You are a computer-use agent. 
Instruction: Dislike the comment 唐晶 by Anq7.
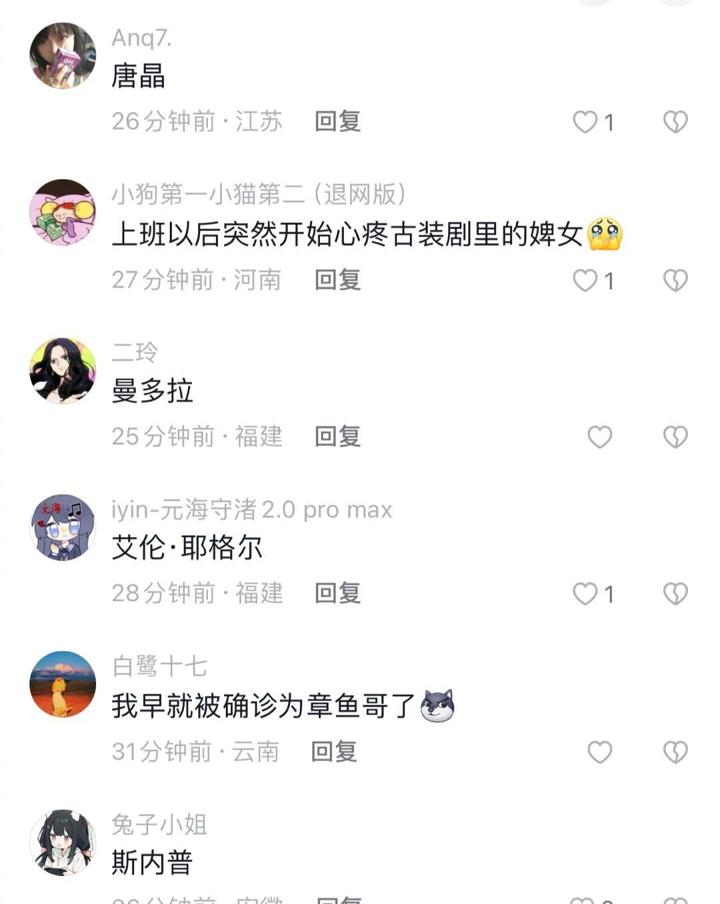click(676, 122)
